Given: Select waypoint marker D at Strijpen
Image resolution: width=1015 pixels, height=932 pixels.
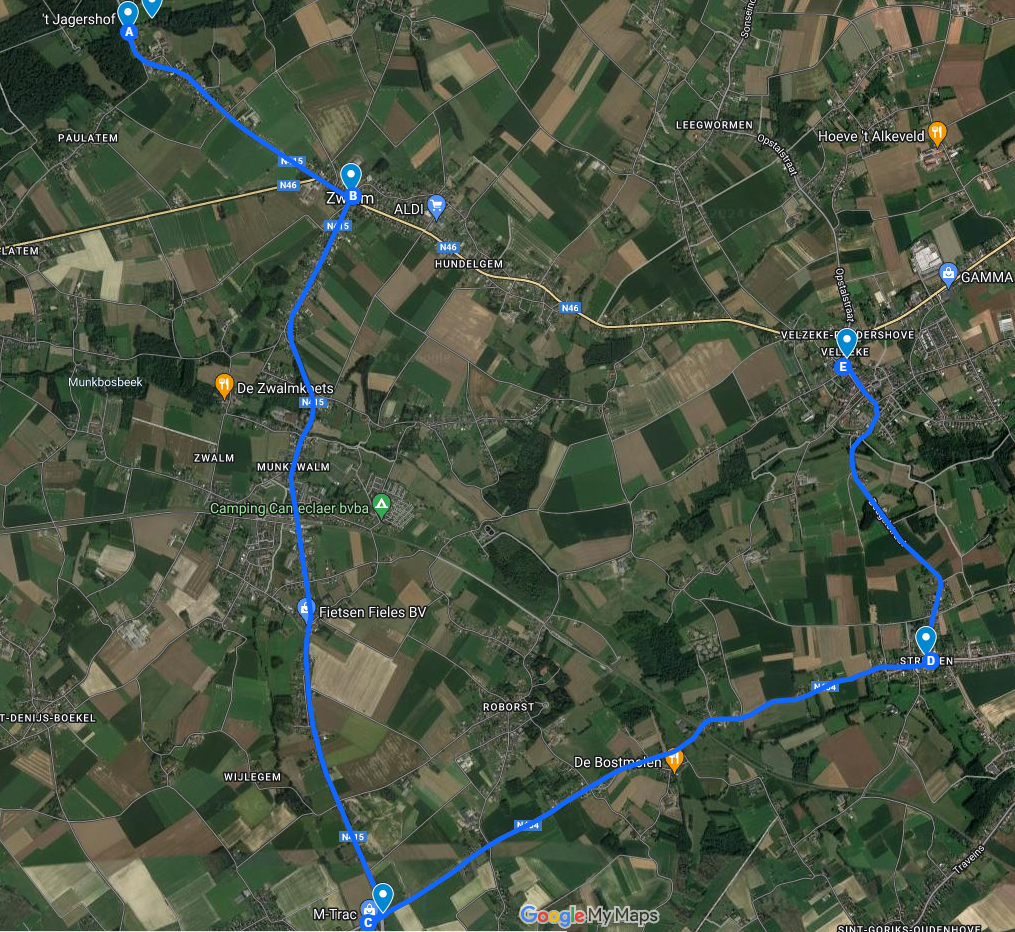Looking at the screenshot, I should [926, 643].
